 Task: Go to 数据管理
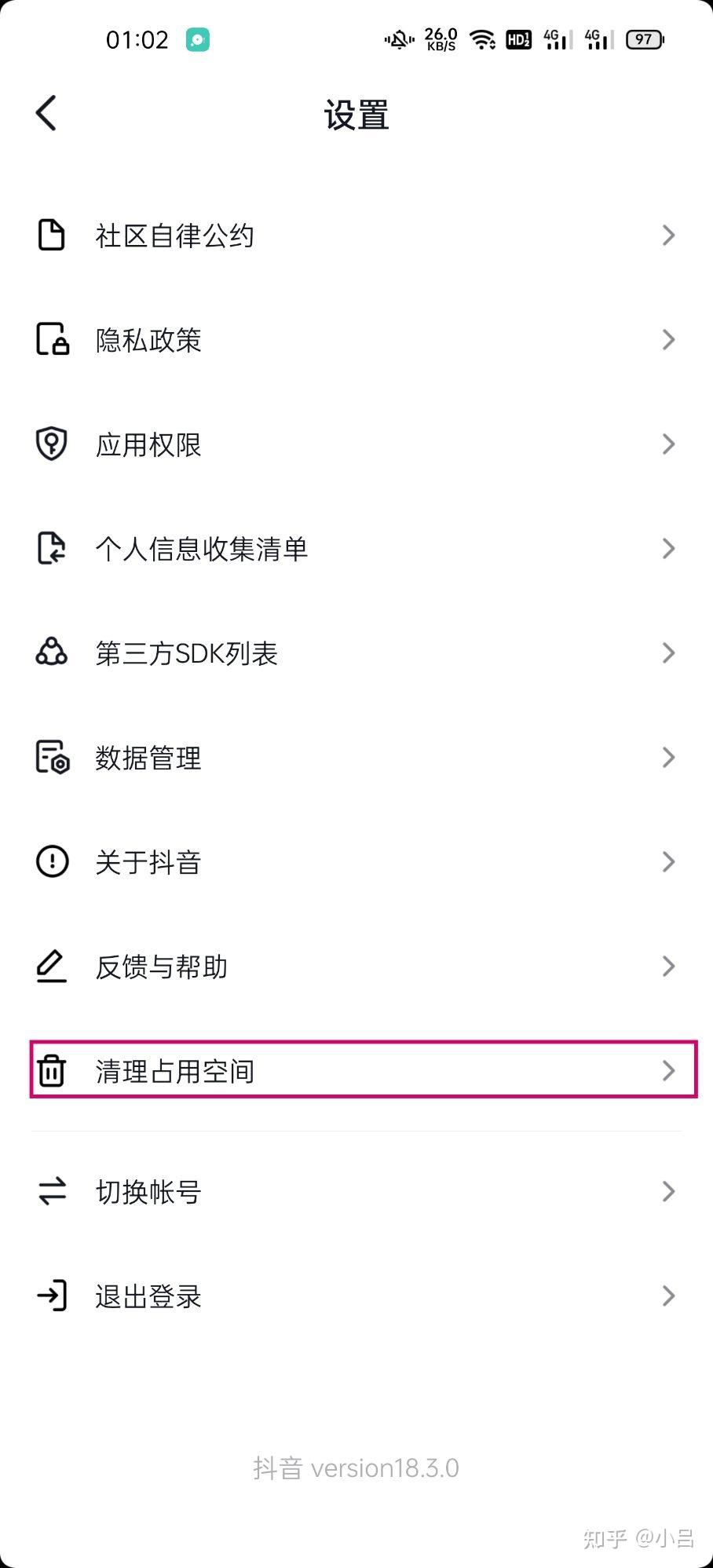pos(149,758)
